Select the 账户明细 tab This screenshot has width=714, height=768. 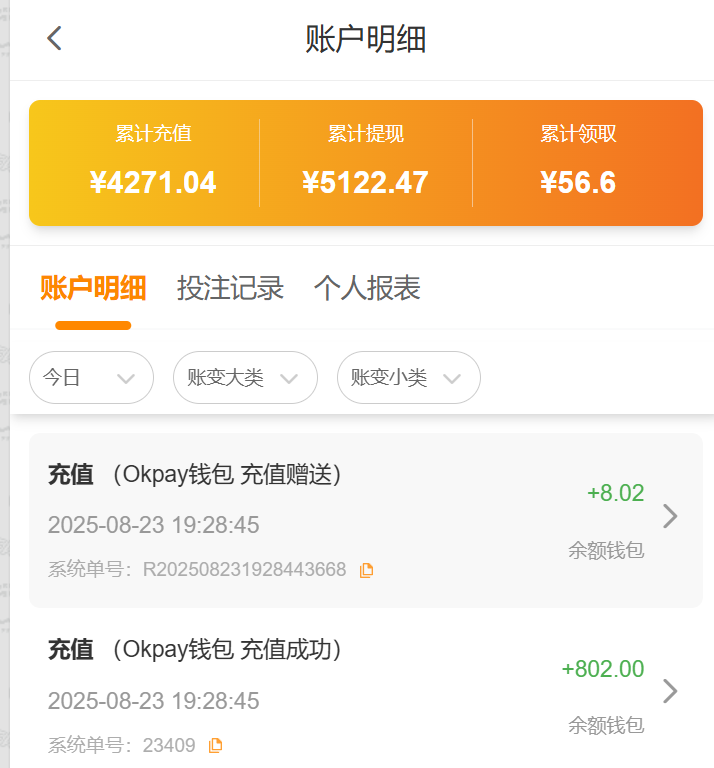(x=93, y=288)
